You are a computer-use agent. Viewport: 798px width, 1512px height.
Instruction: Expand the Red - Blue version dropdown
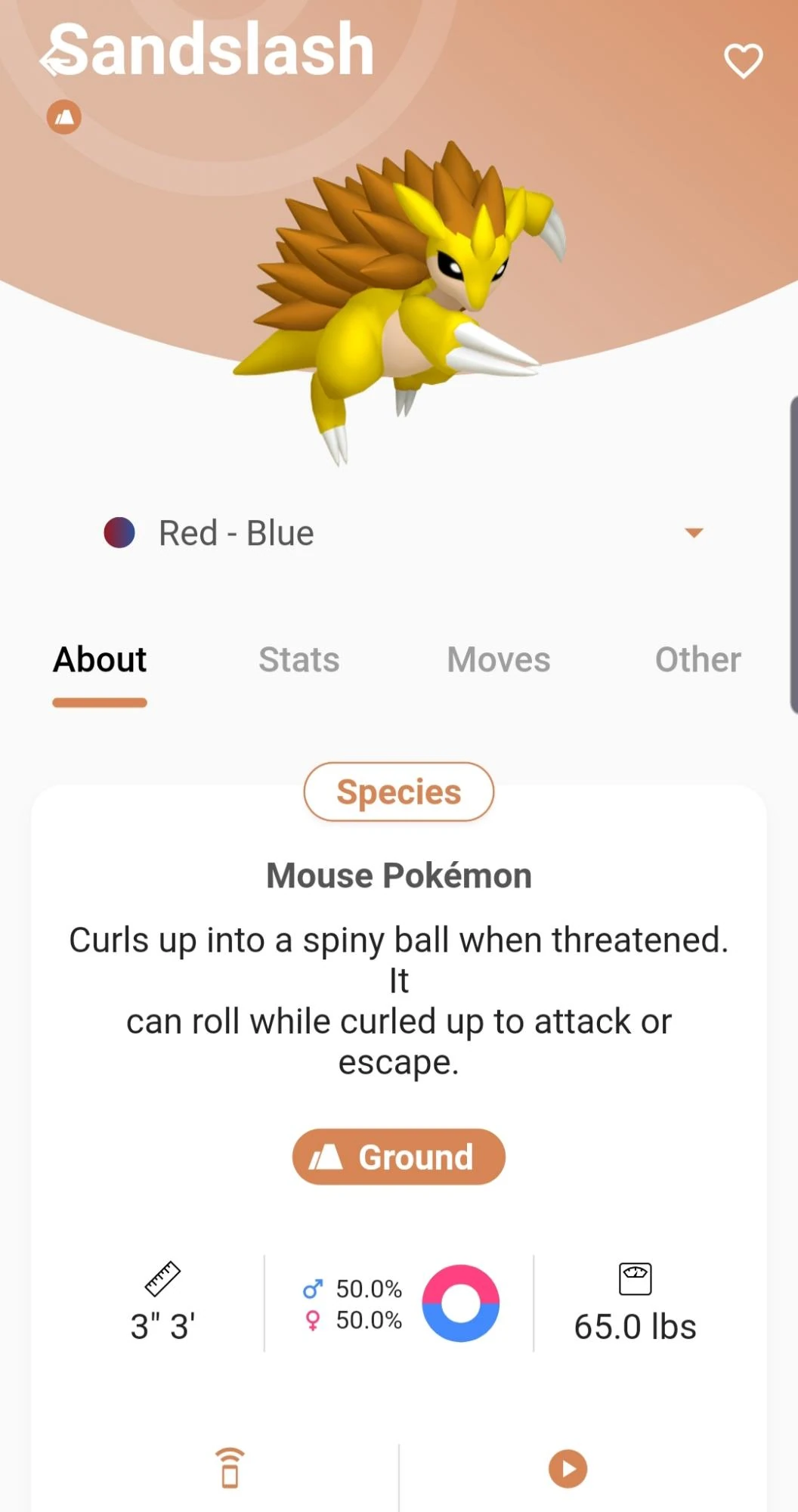[x=693, y=533]
